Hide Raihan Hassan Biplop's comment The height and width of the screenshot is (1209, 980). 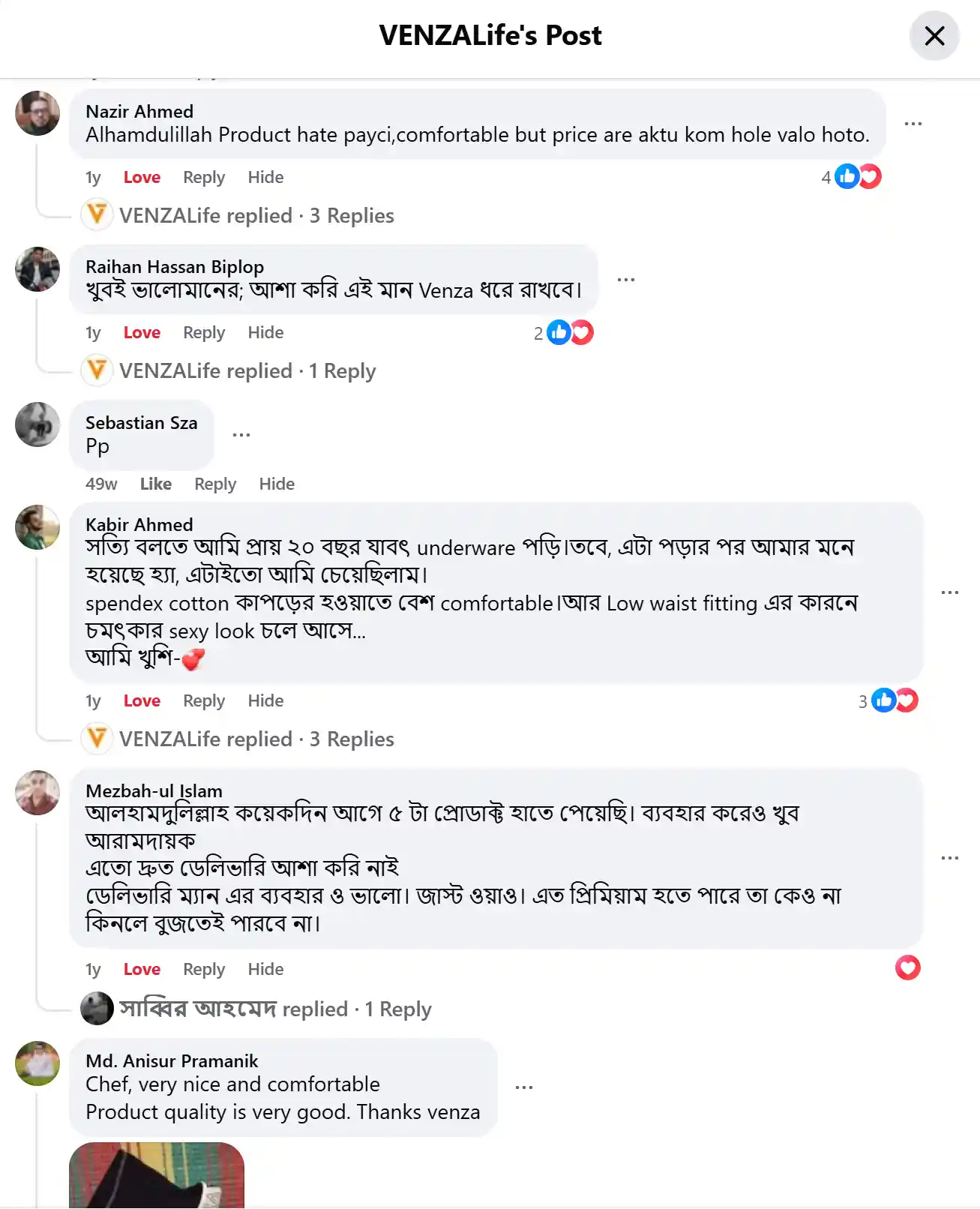click(265, 333)
